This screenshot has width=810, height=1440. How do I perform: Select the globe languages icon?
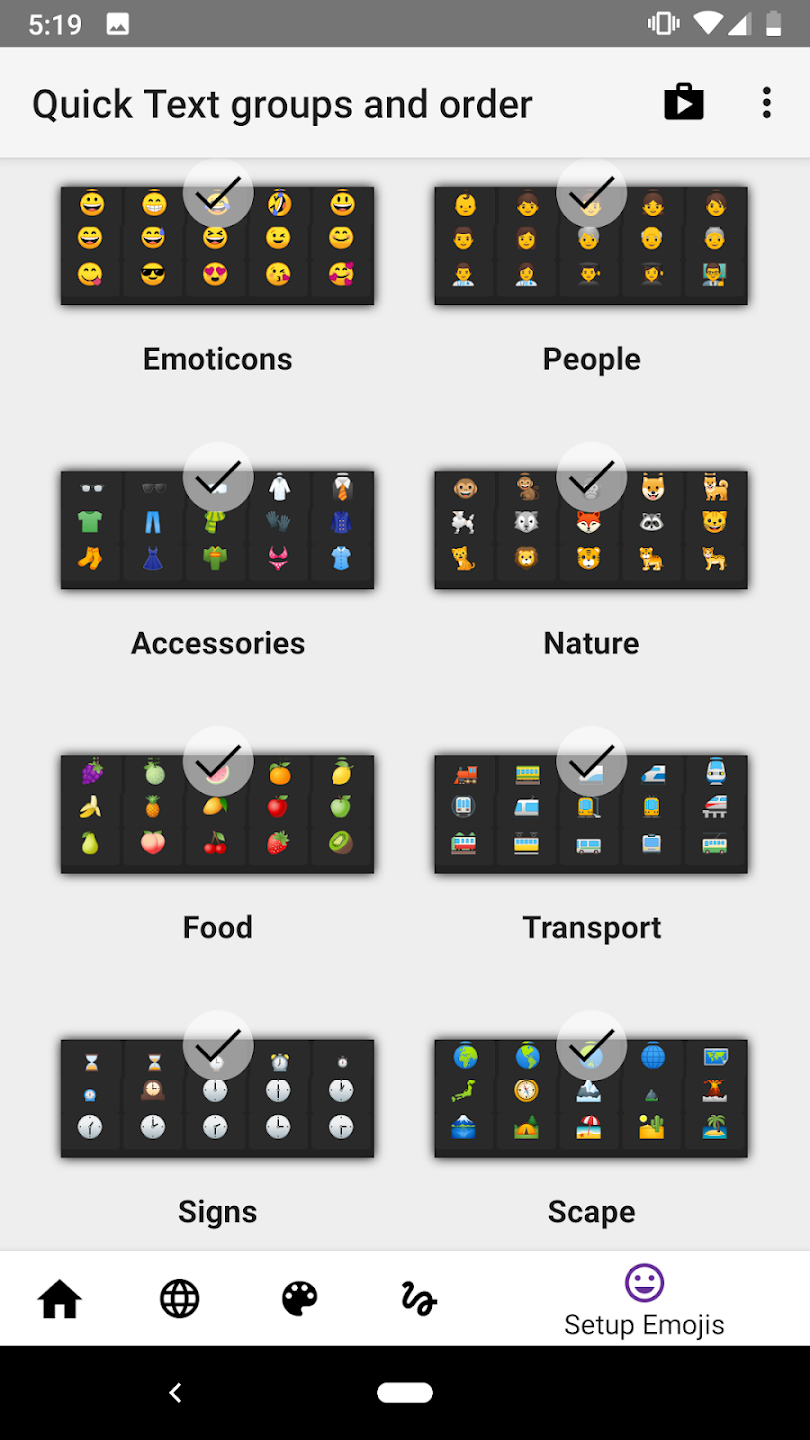click(179, 1297)
